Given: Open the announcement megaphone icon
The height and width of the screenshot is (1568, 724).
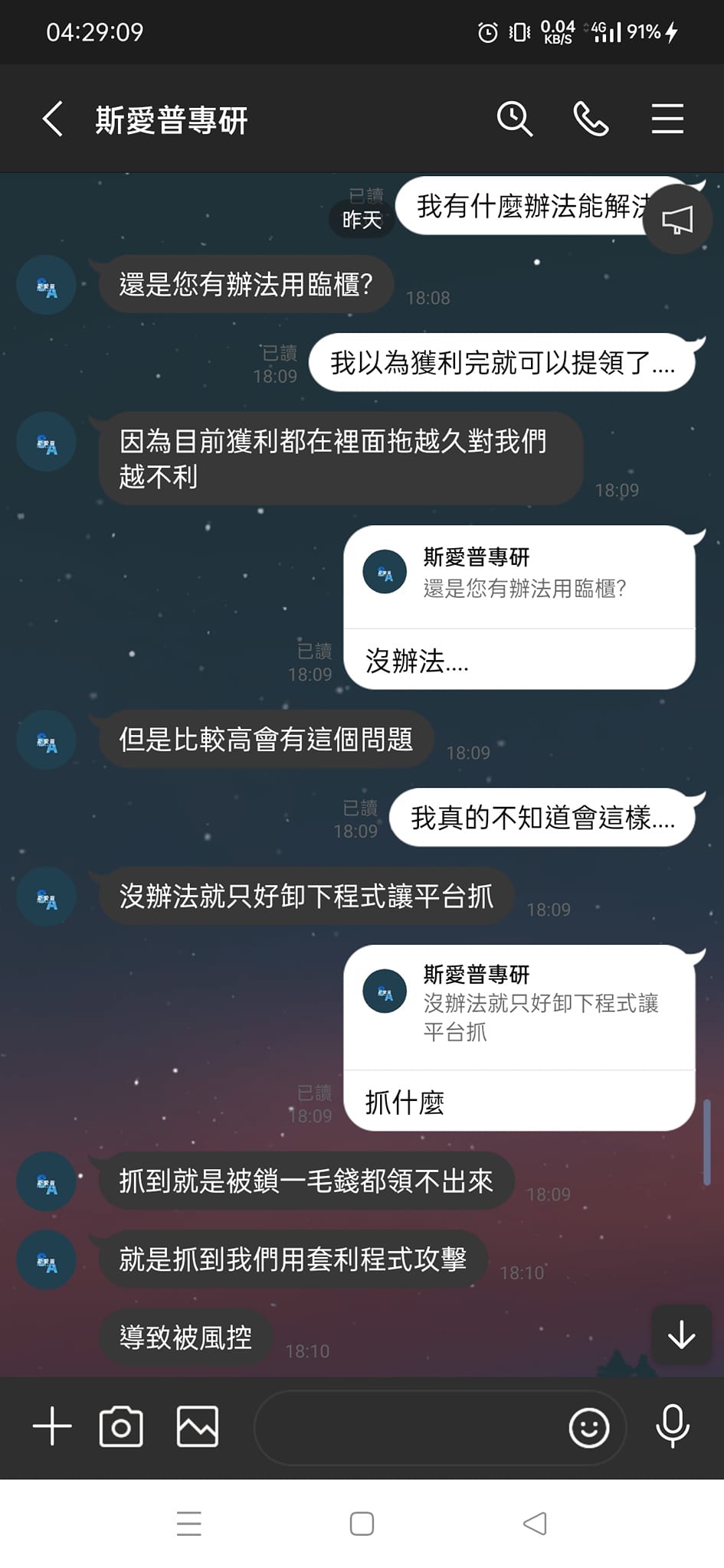Looking at the screenshot, I should coord(676,220).
